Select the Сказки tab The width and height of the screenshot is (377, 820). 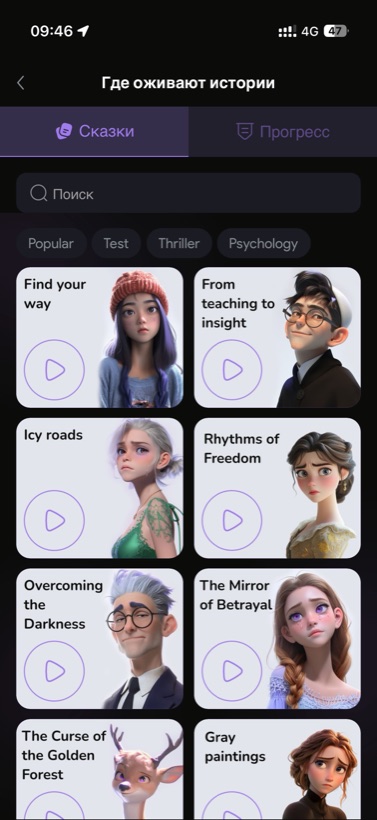[94, 132]
